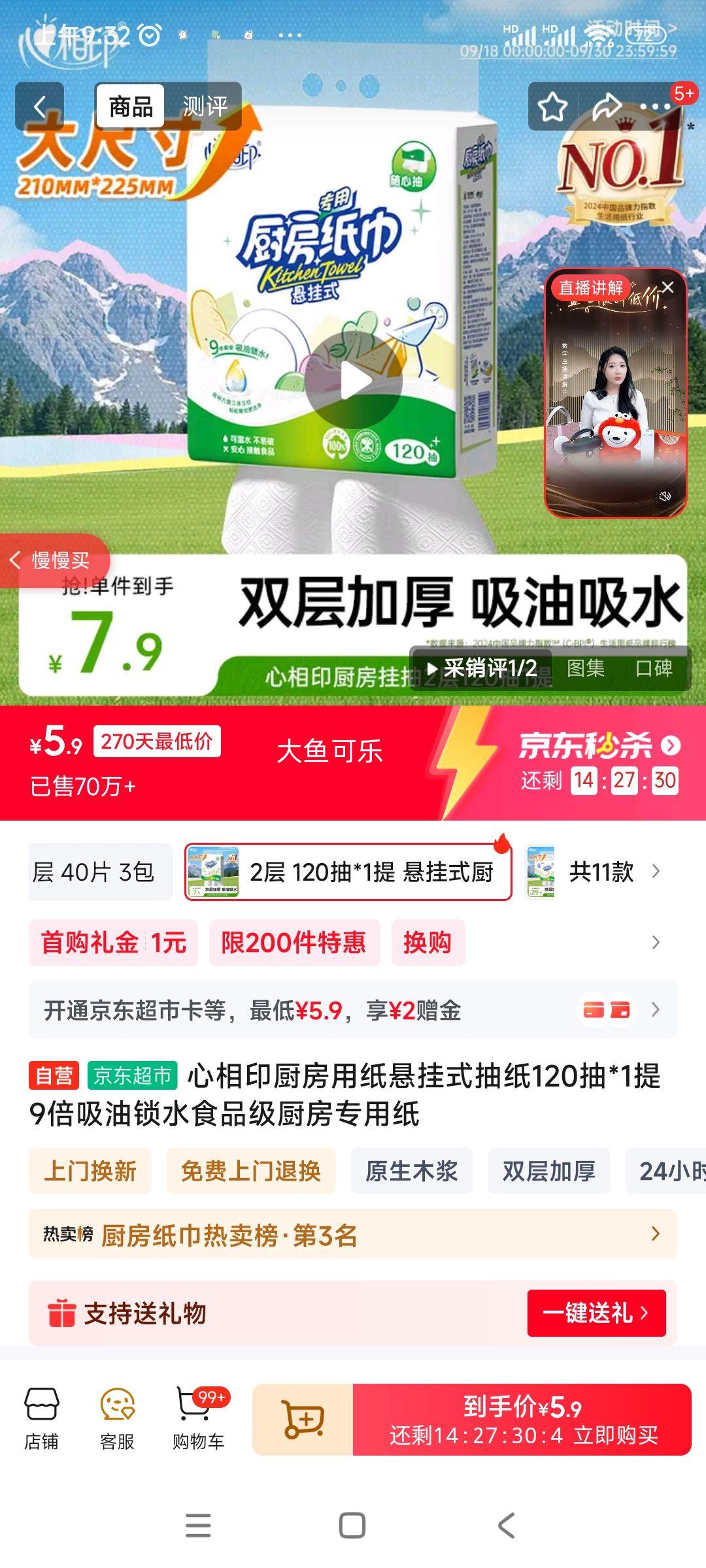Open 厨房纸巾热卖榜 ranking
706x1568 pixels.
click(353, 1235)
